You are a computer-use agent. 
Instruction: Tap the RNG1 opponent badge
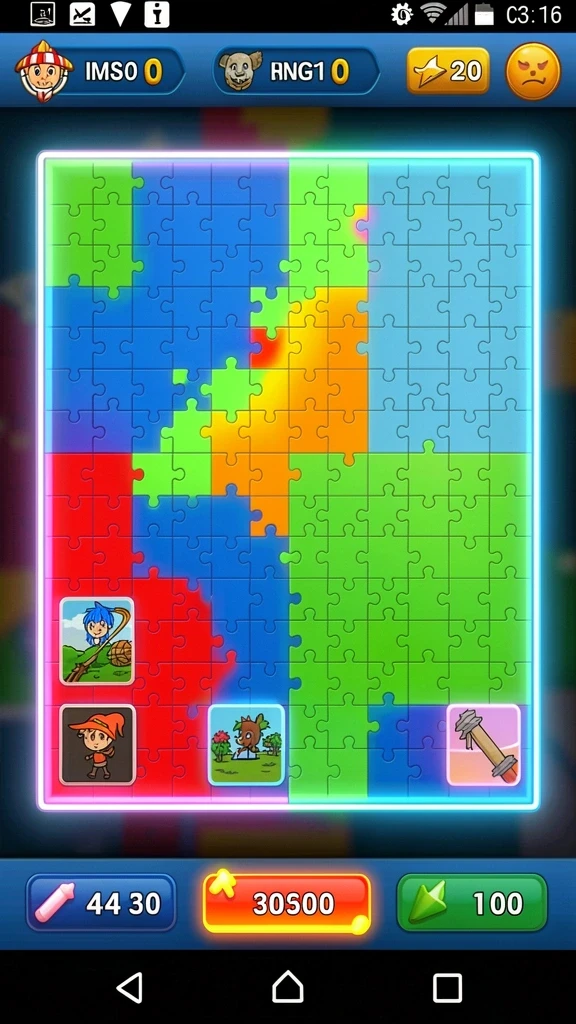tap(298, 71)
